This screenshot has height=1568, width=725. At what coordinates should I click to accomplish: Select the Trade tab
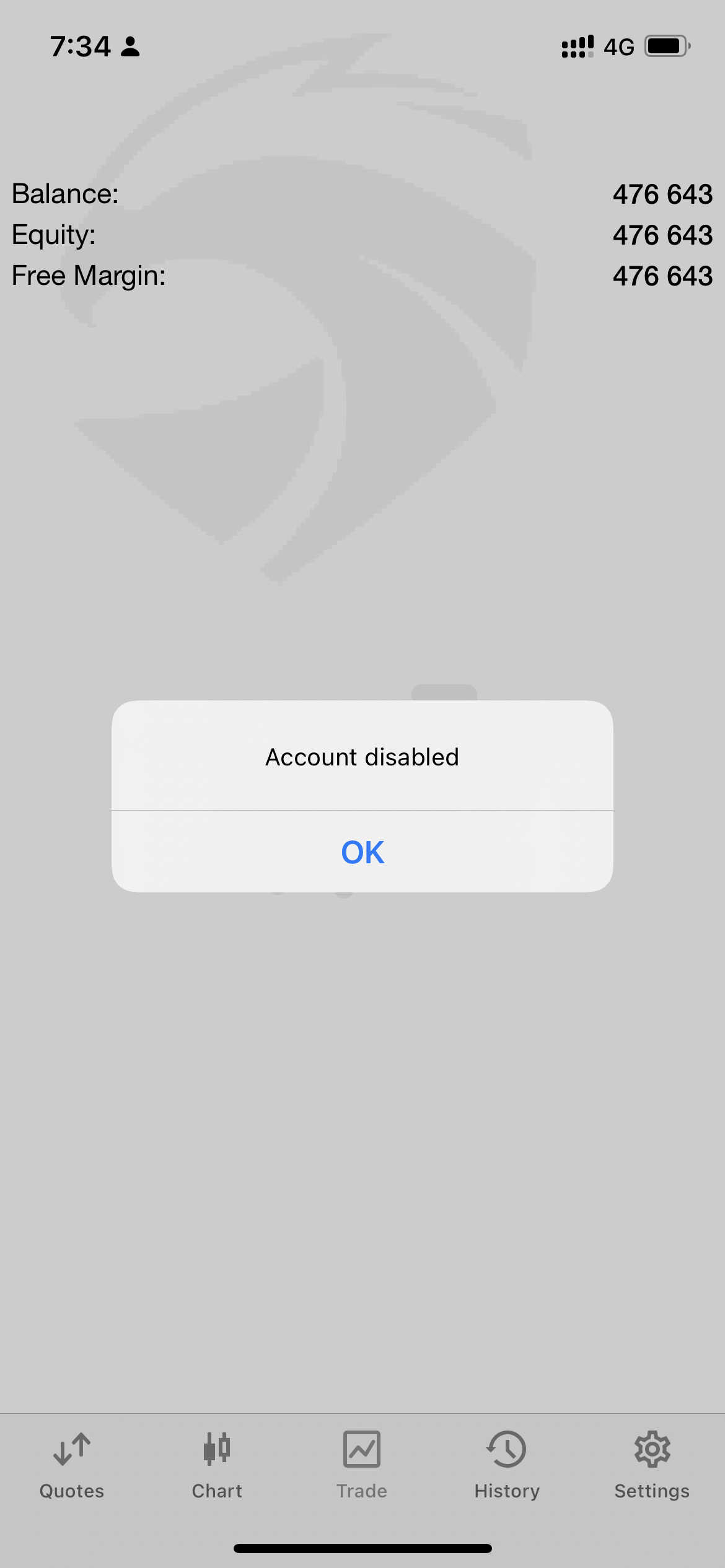pyautogui.click(x=362, y=1466)
